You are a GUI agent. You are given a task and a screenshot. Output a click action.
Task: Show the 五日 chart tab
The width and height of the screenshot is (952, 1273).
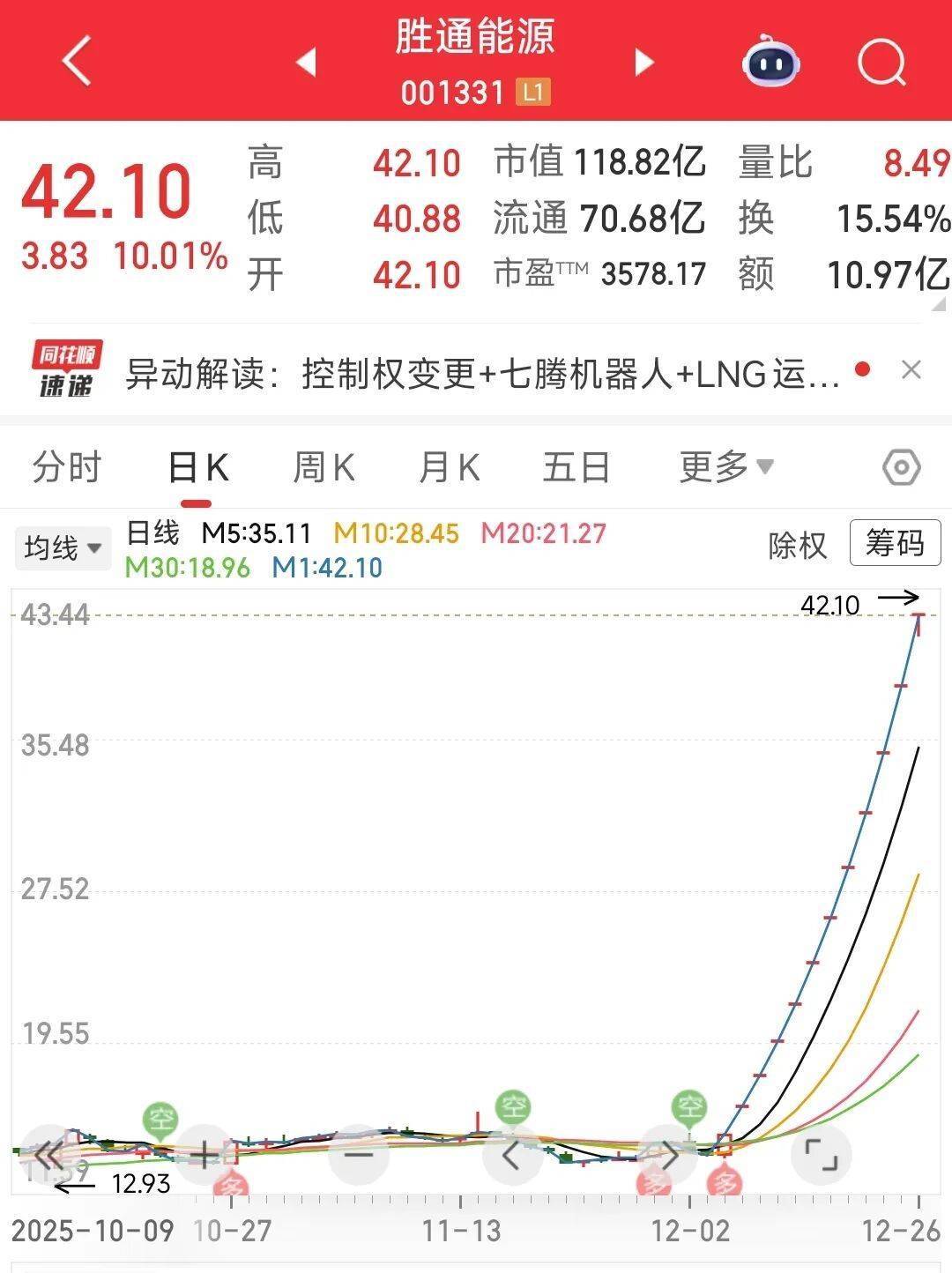tap(576, 467)
